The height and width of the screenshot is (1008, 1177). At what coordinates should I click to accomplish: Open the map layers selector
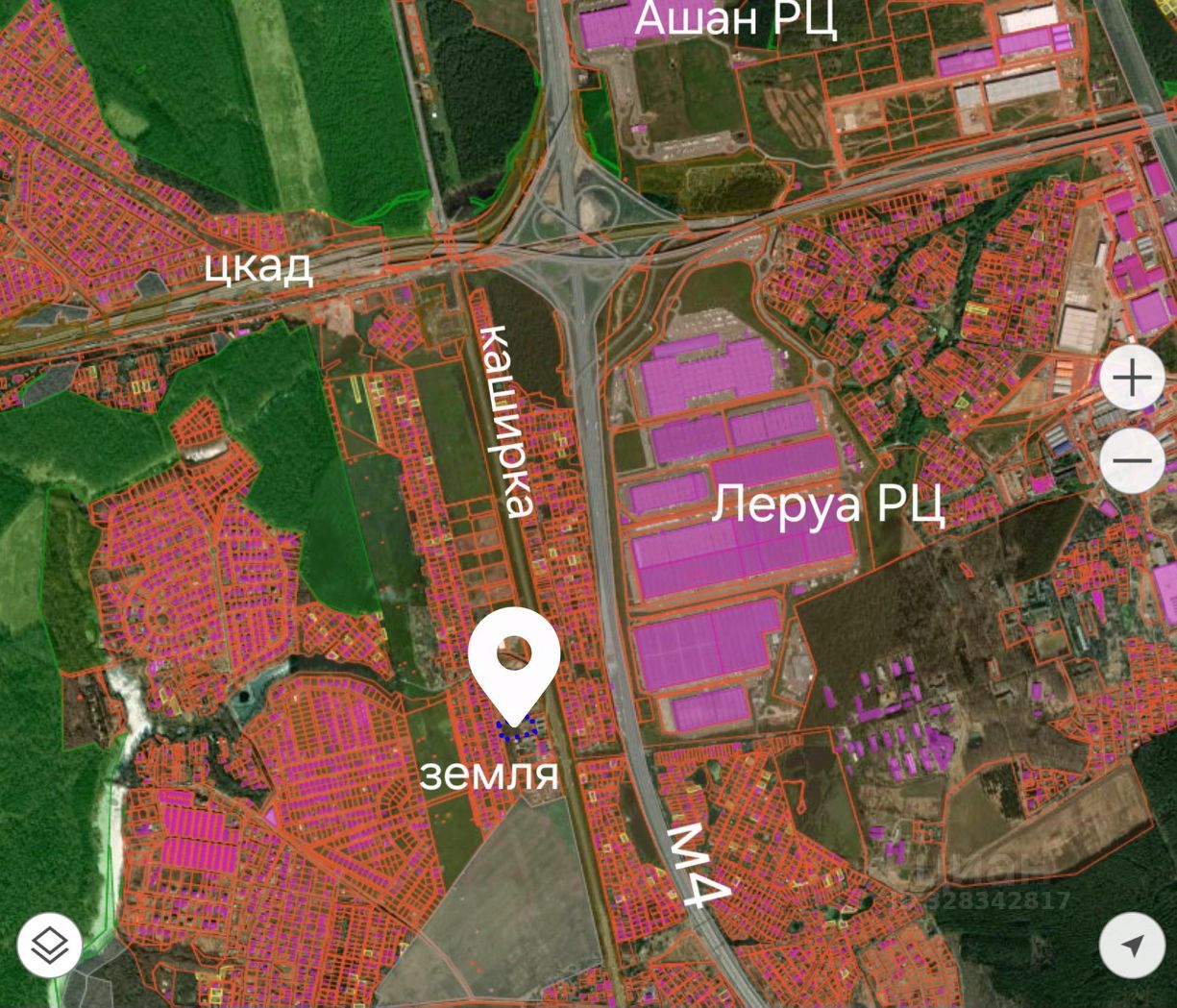click(x=50, y=945)
